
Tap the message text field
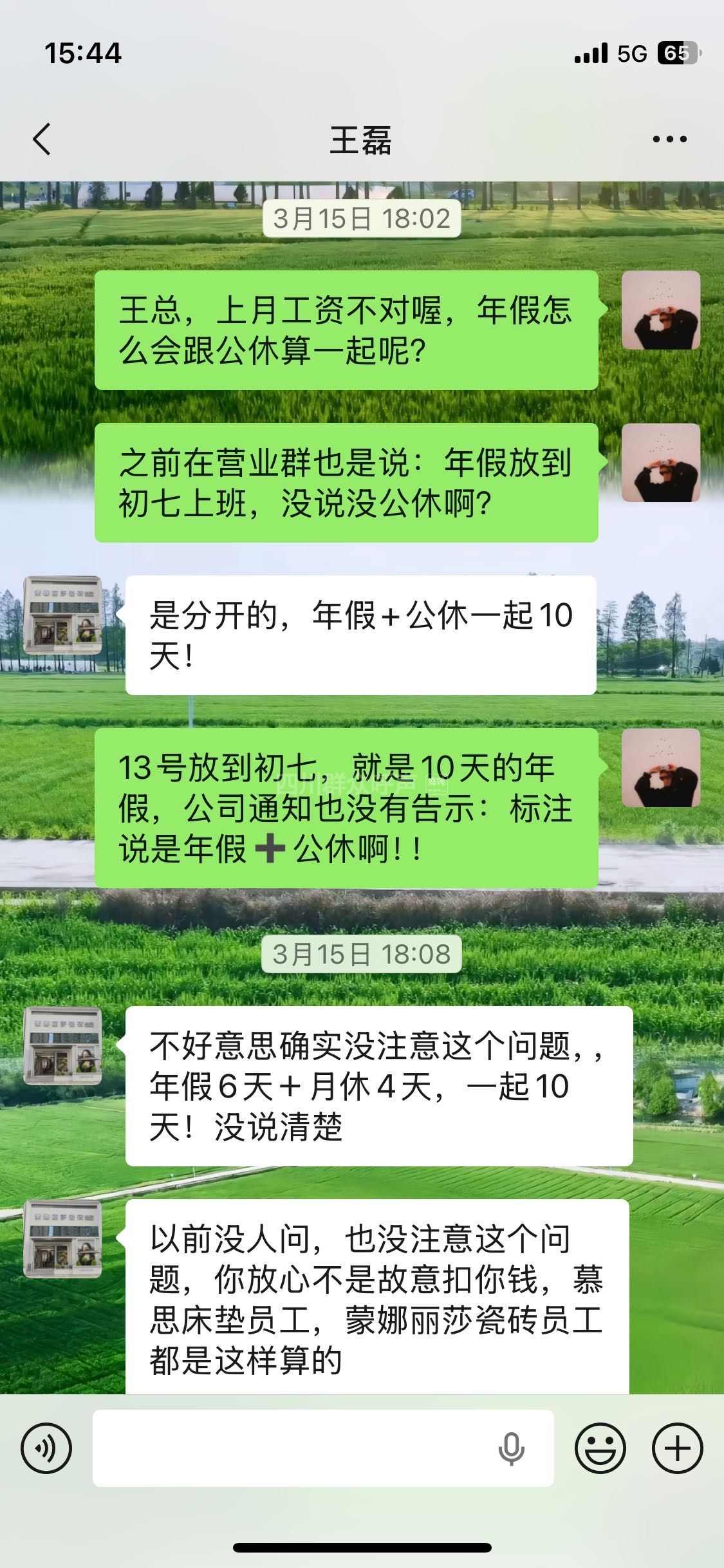point(290,1448)
